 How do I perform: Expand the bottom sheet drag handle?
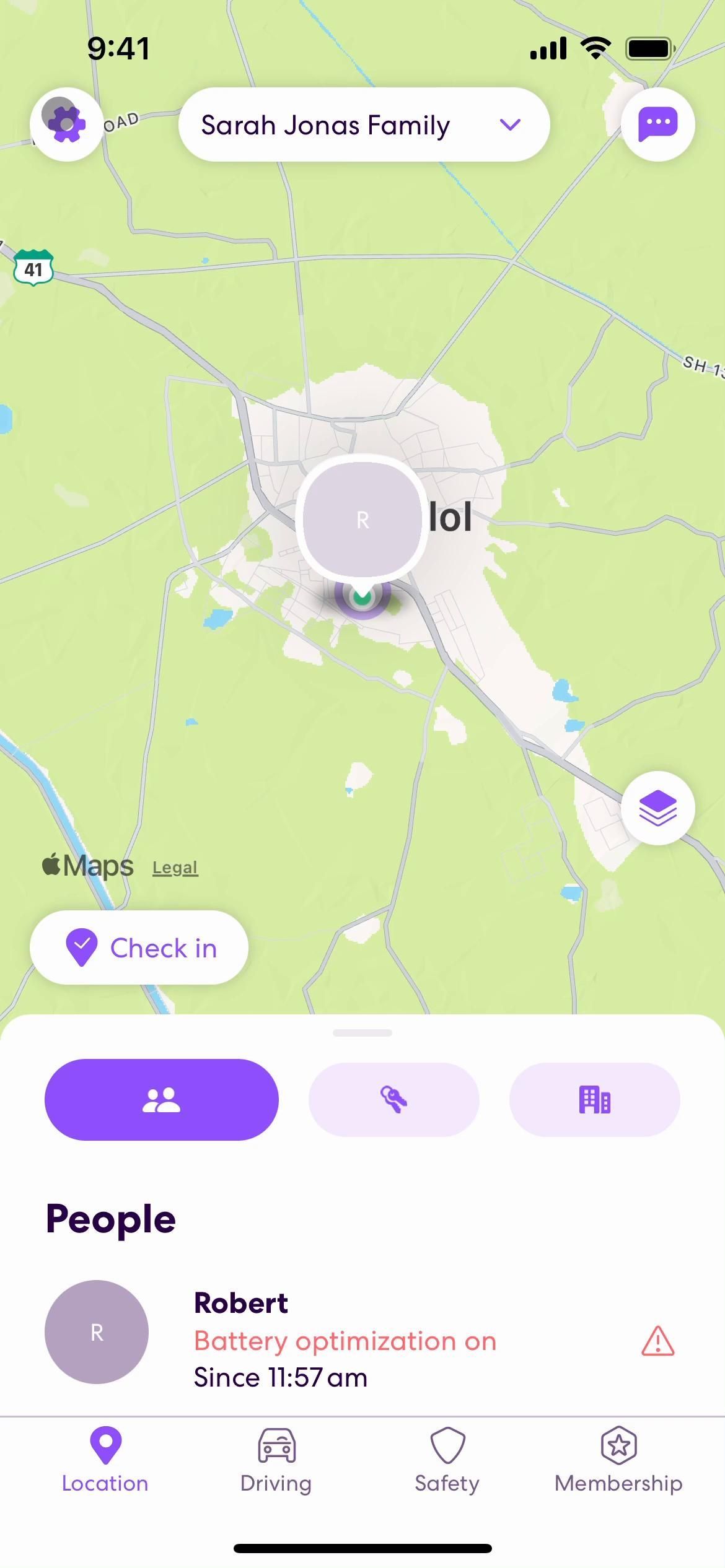point(362,1033)
